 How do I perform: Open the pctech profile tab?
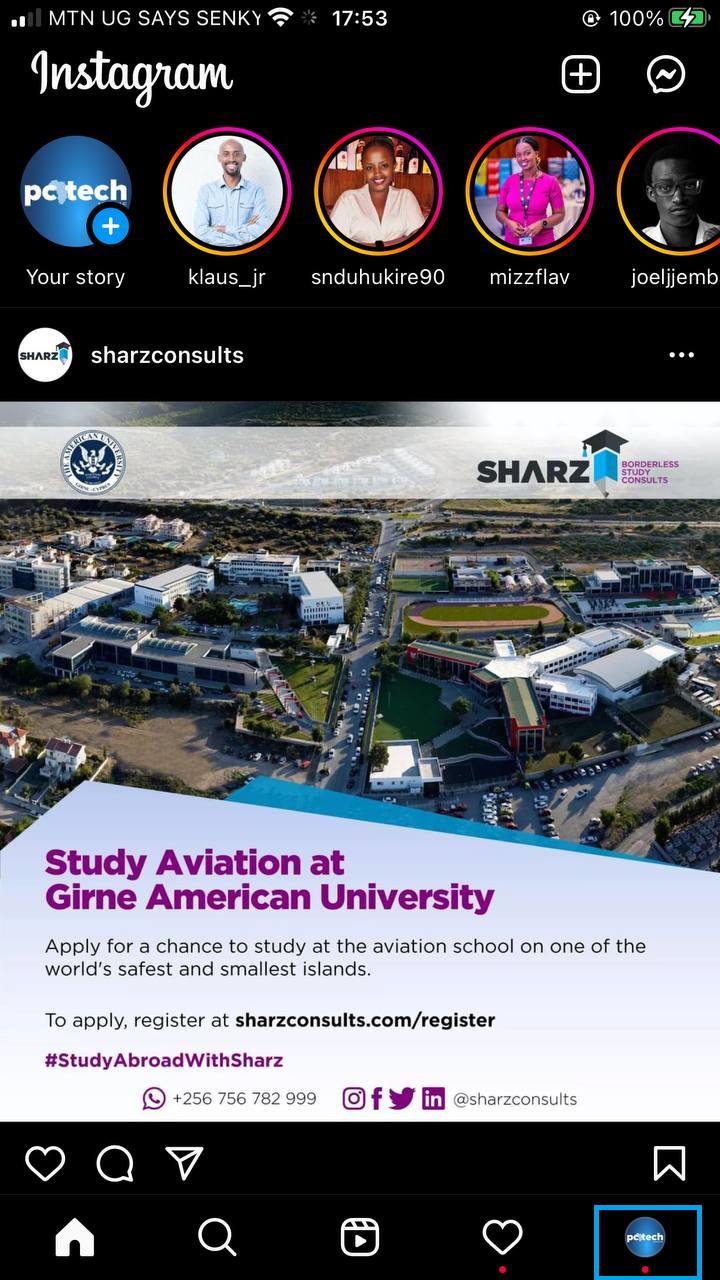pos(645,1238)
